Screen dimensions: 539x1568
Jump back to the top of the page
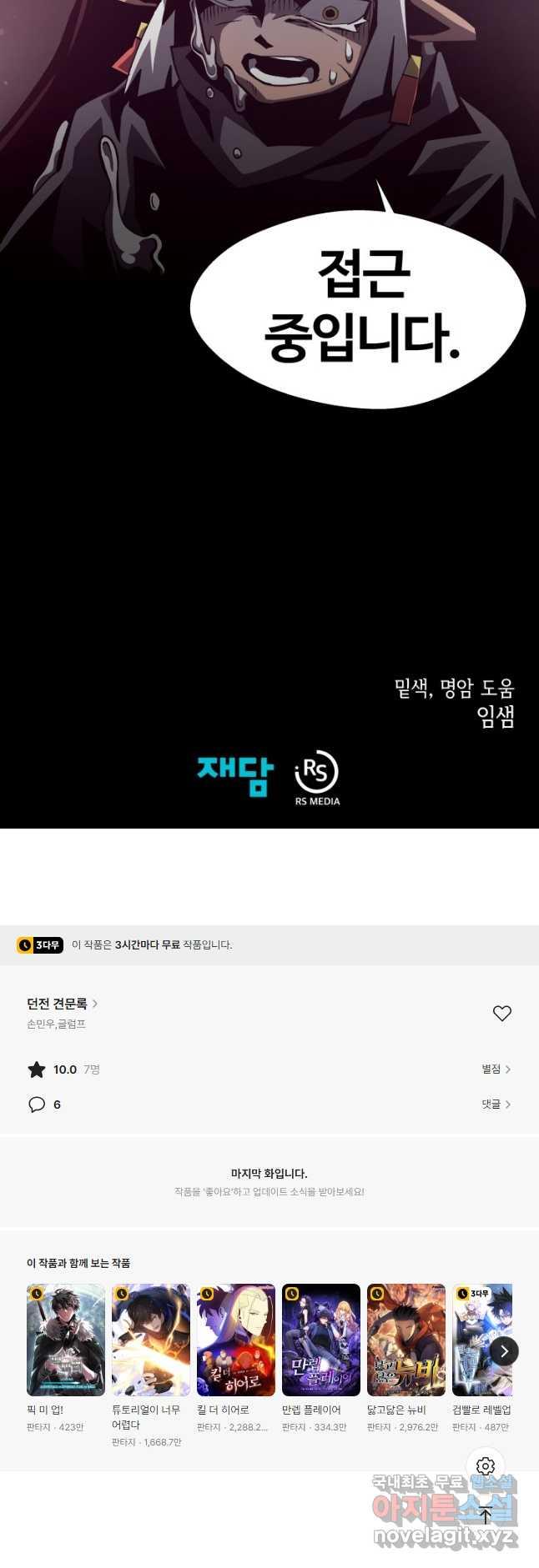(x=486, y=1515)
